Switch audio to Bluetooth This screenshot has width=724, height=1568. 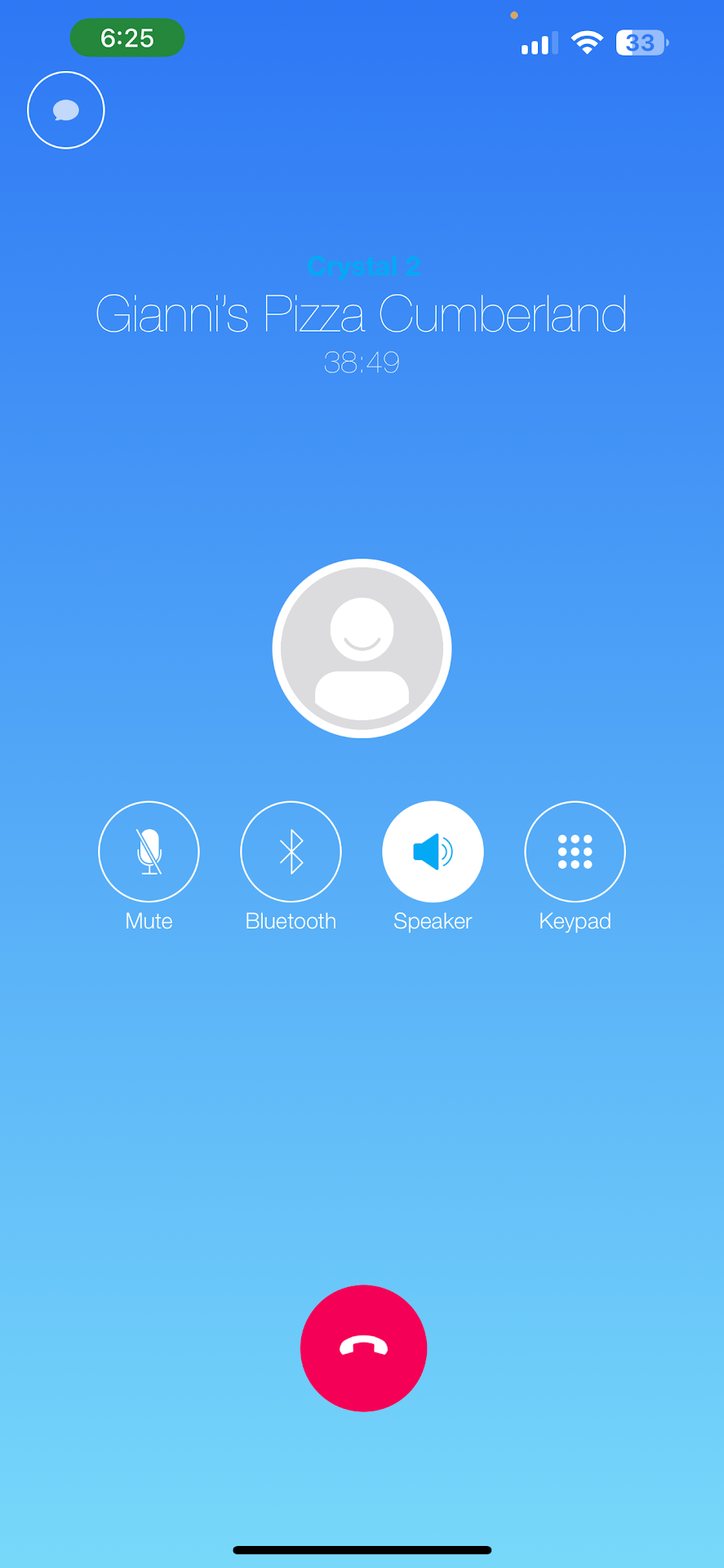(x=291, y=852)
